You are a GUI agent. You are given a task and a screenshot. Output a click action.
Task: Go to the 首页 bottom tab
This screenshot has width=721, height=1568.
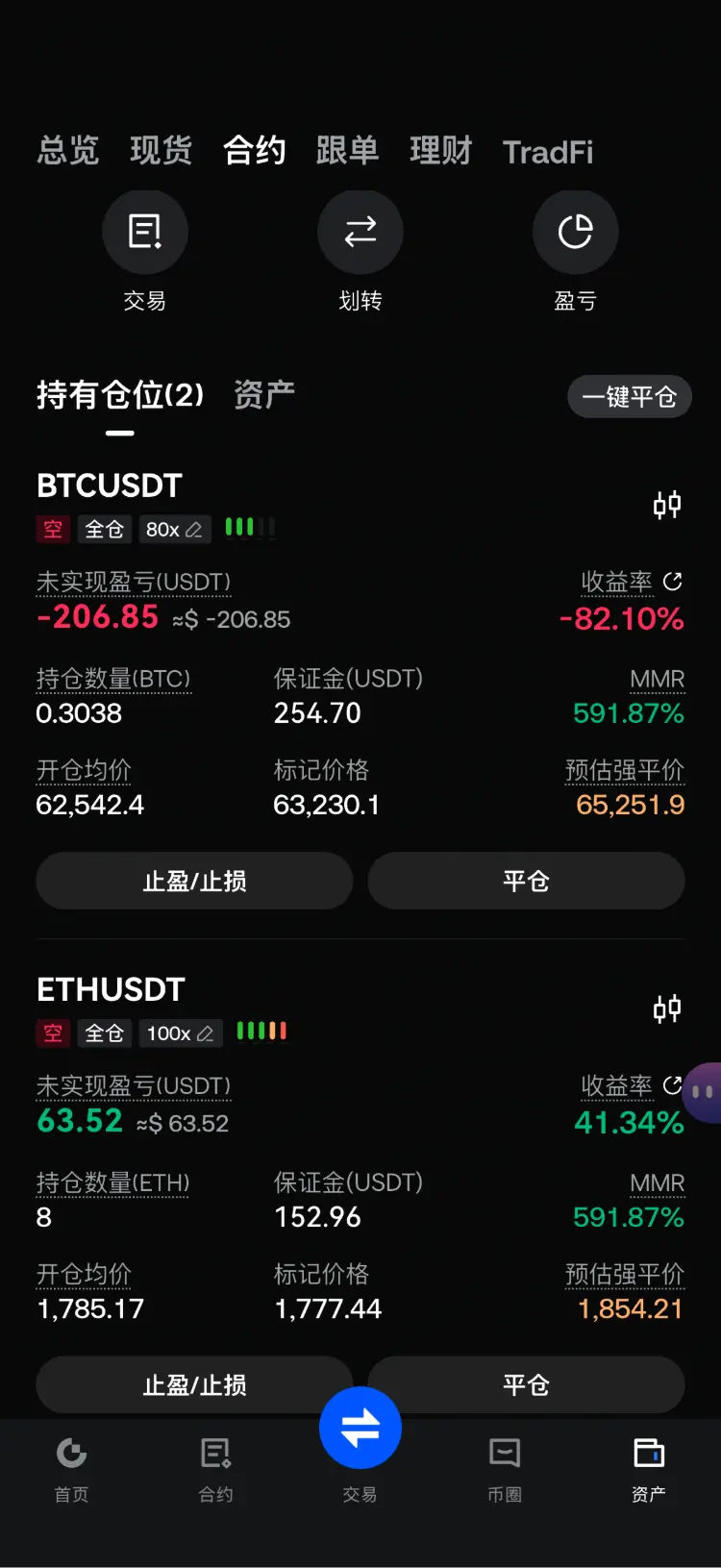pos(72,1469)
